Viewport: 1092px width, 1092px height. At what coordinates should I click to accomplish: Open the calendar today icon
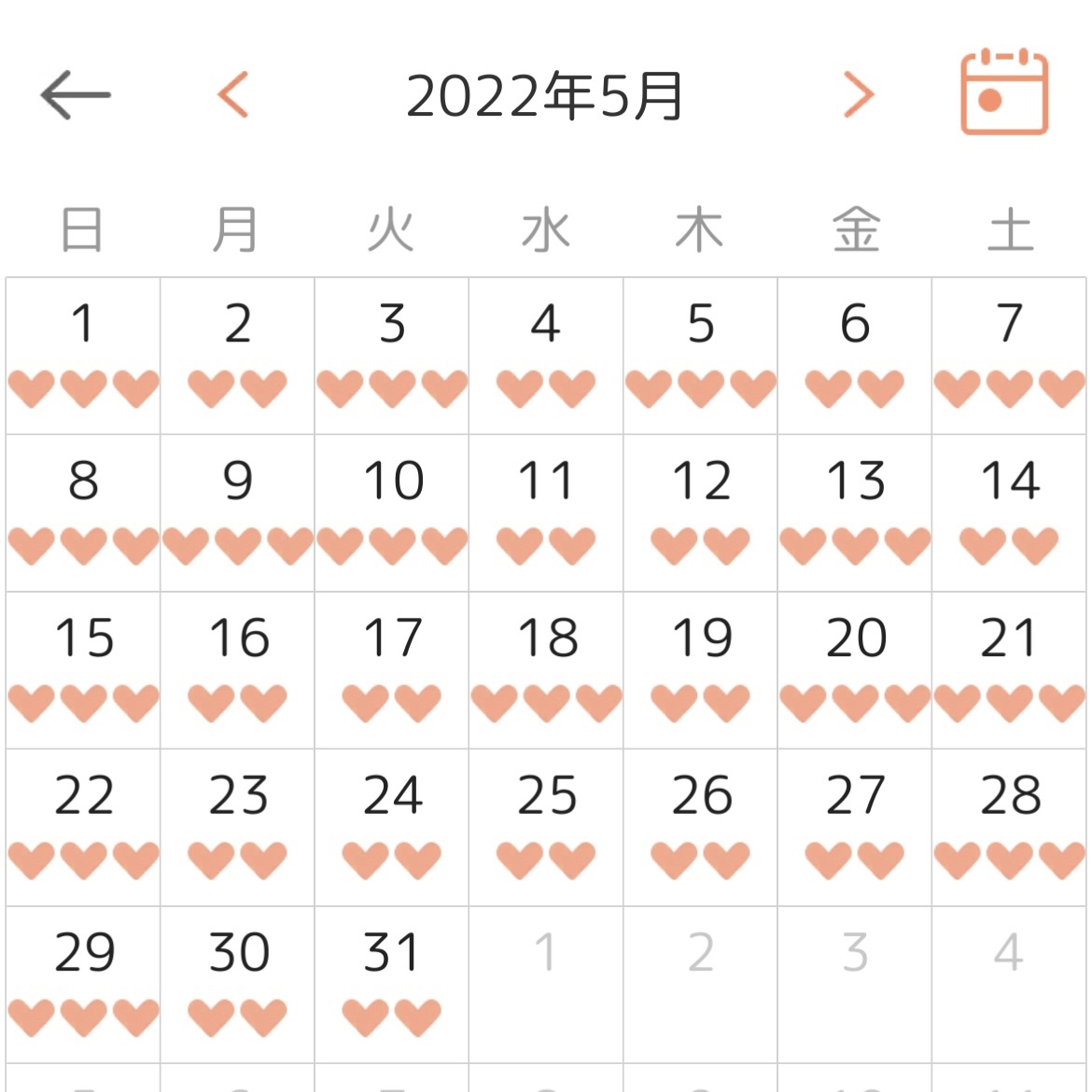click(x=1004, y=93)
